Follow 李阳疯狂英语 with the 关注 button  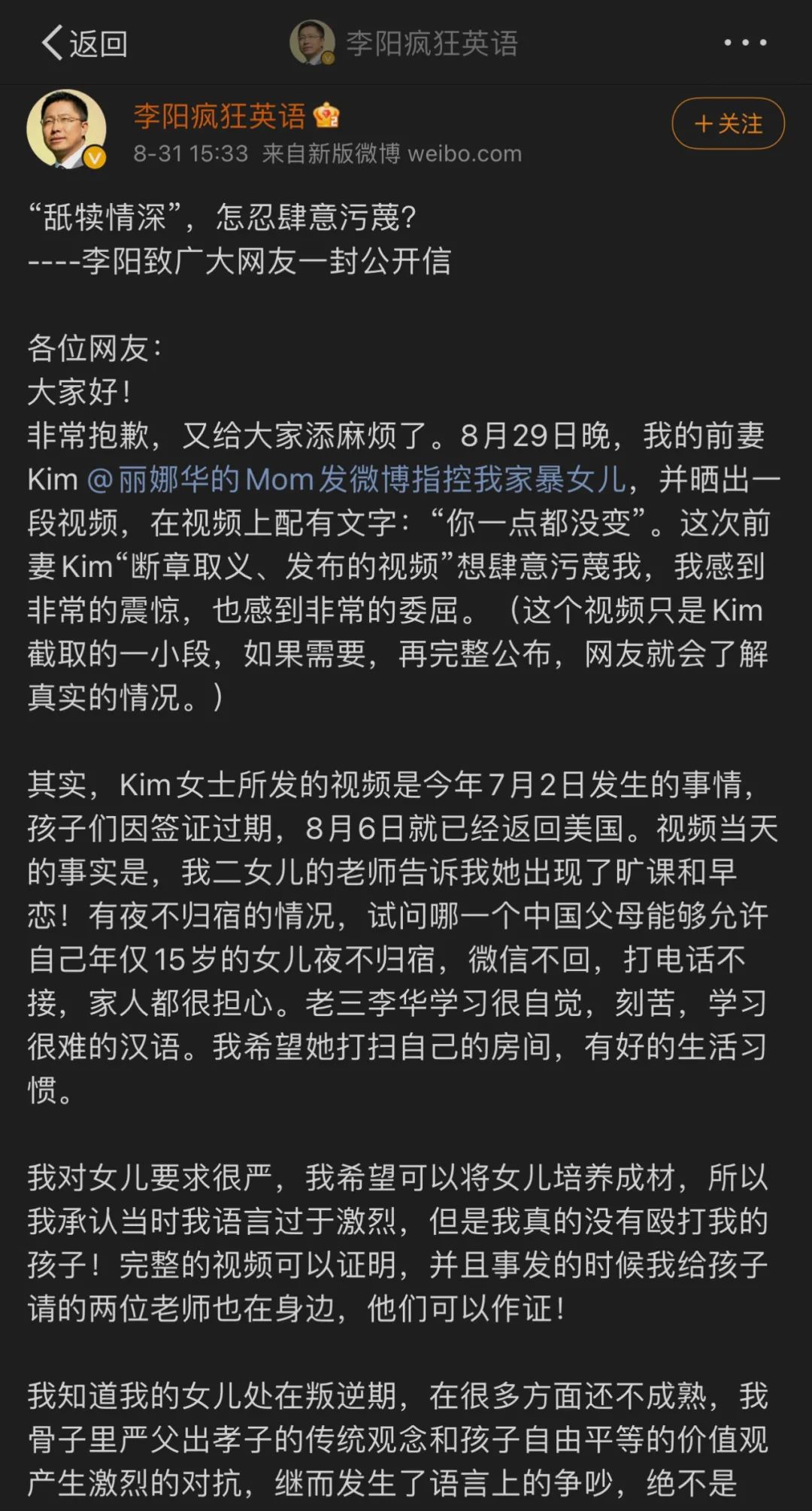728,123
